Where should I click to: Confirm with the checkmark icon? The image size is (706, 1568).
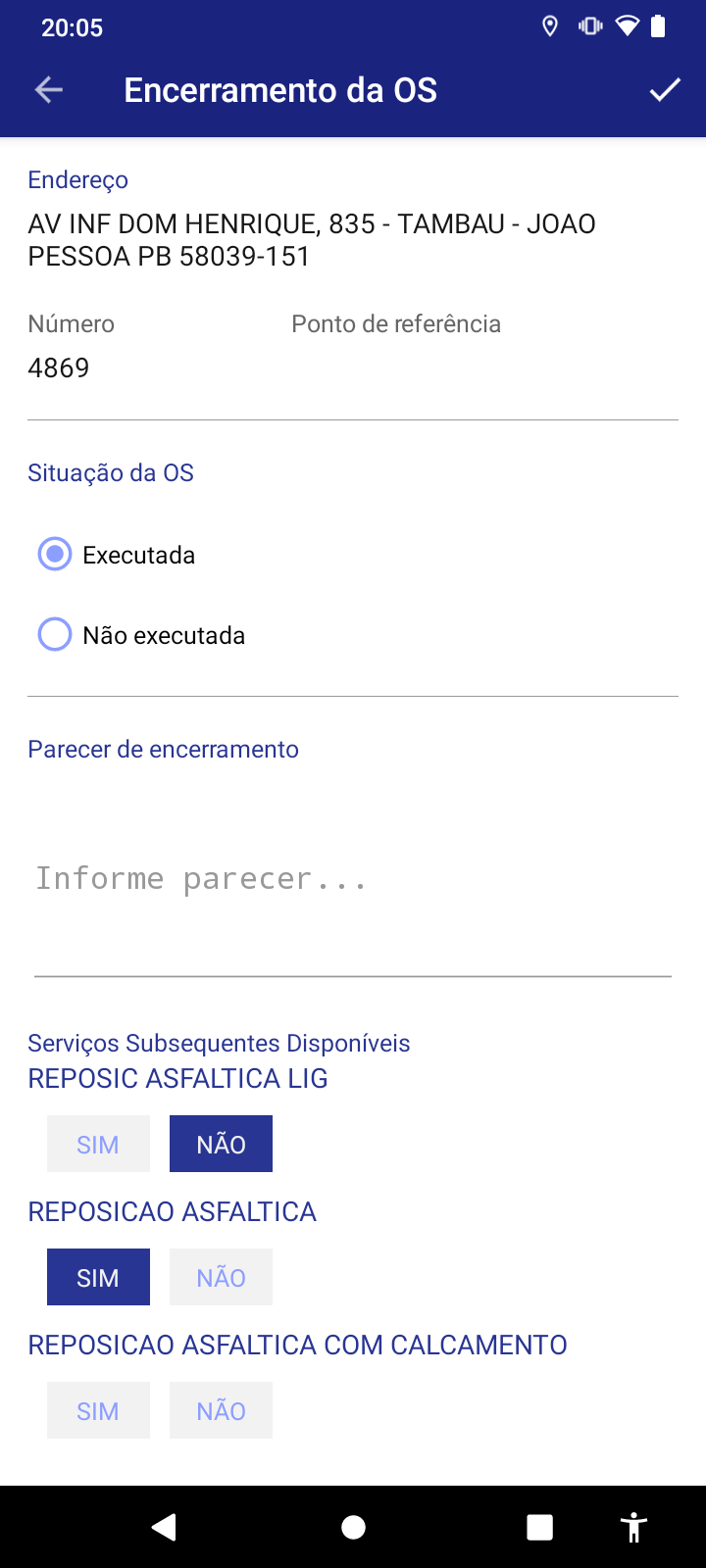coord(665,90)
